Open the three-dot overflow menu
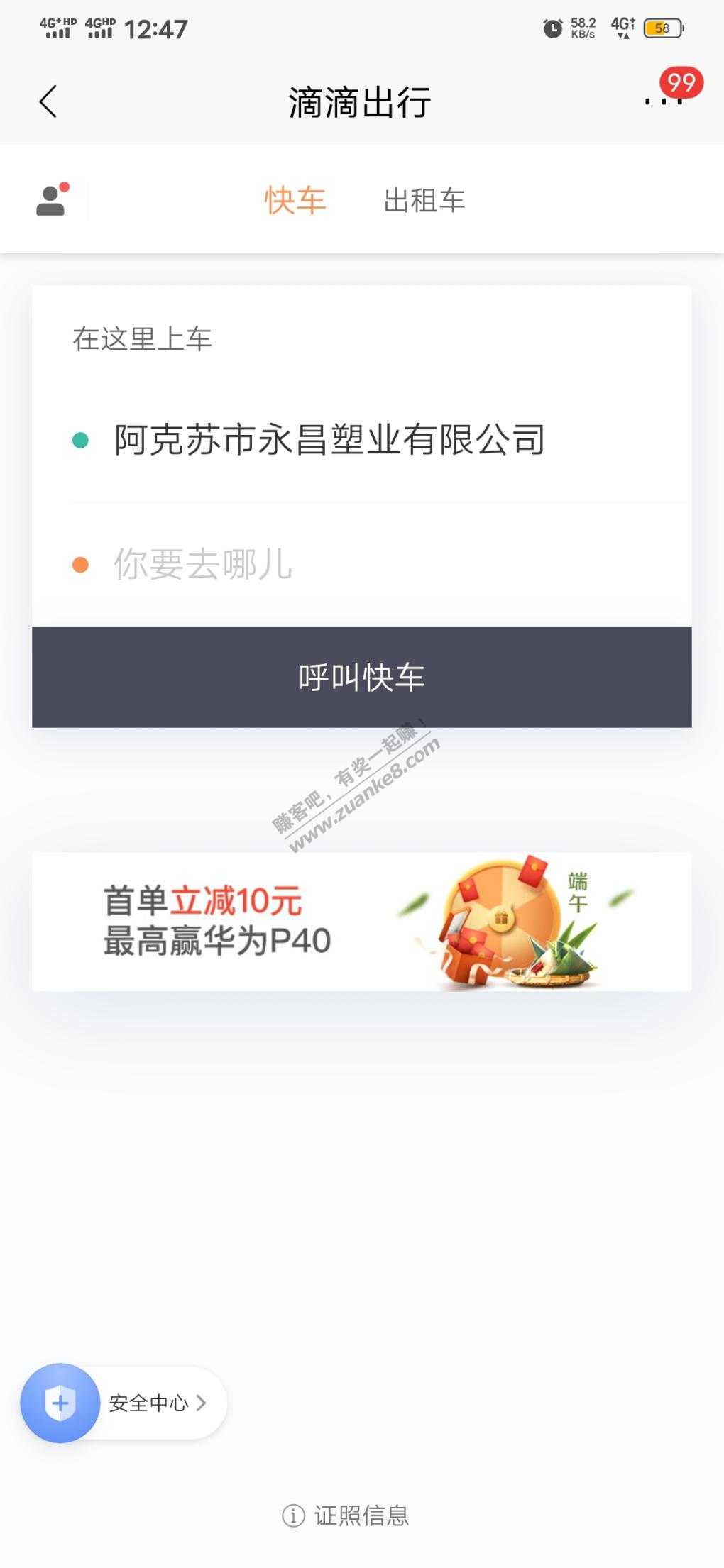This screenshot has height=1568, width=724. pyautogui.click(x=663, y=101)
